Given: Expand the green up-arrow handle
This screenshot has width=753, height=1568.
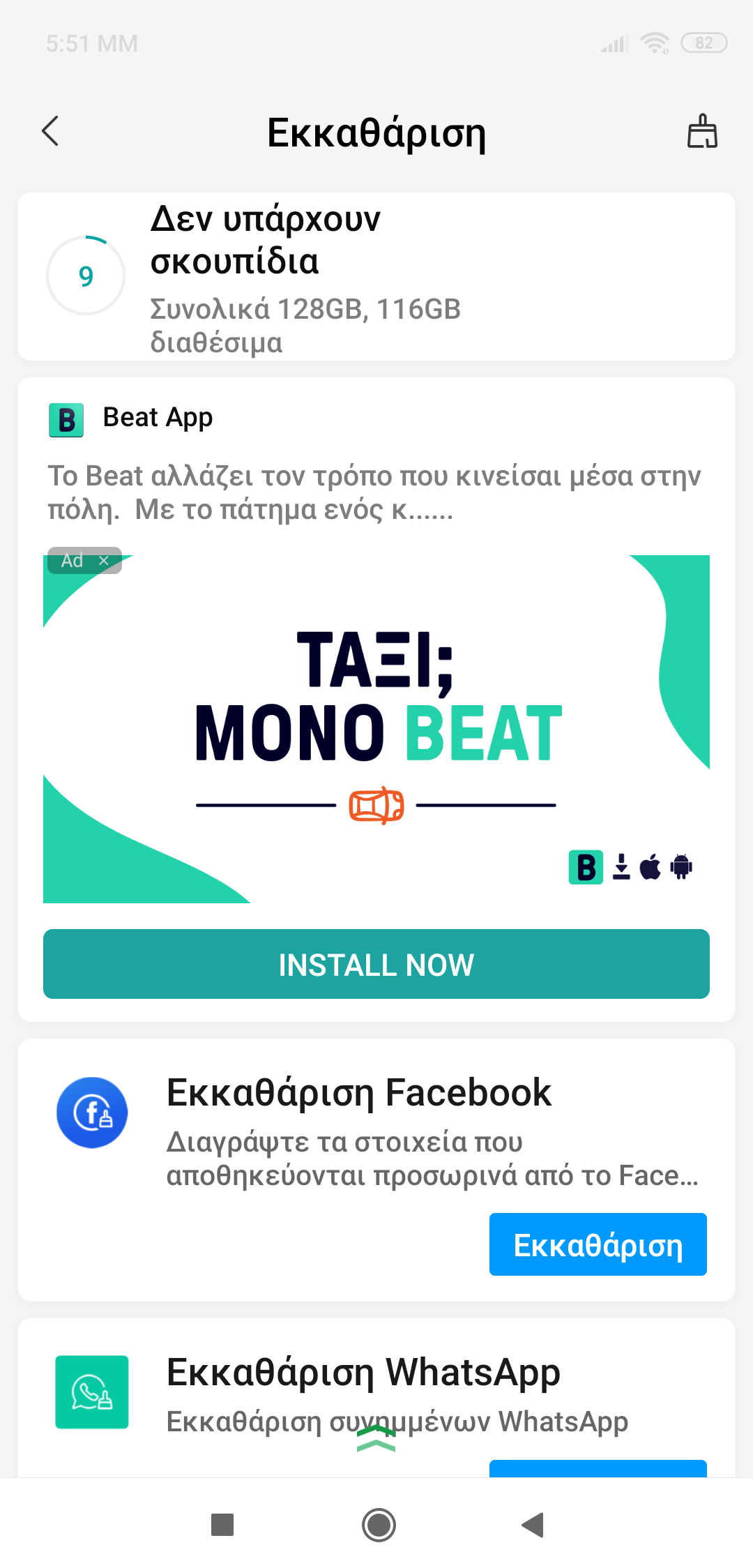Looking at the screenshot, I should (376, 1438).
